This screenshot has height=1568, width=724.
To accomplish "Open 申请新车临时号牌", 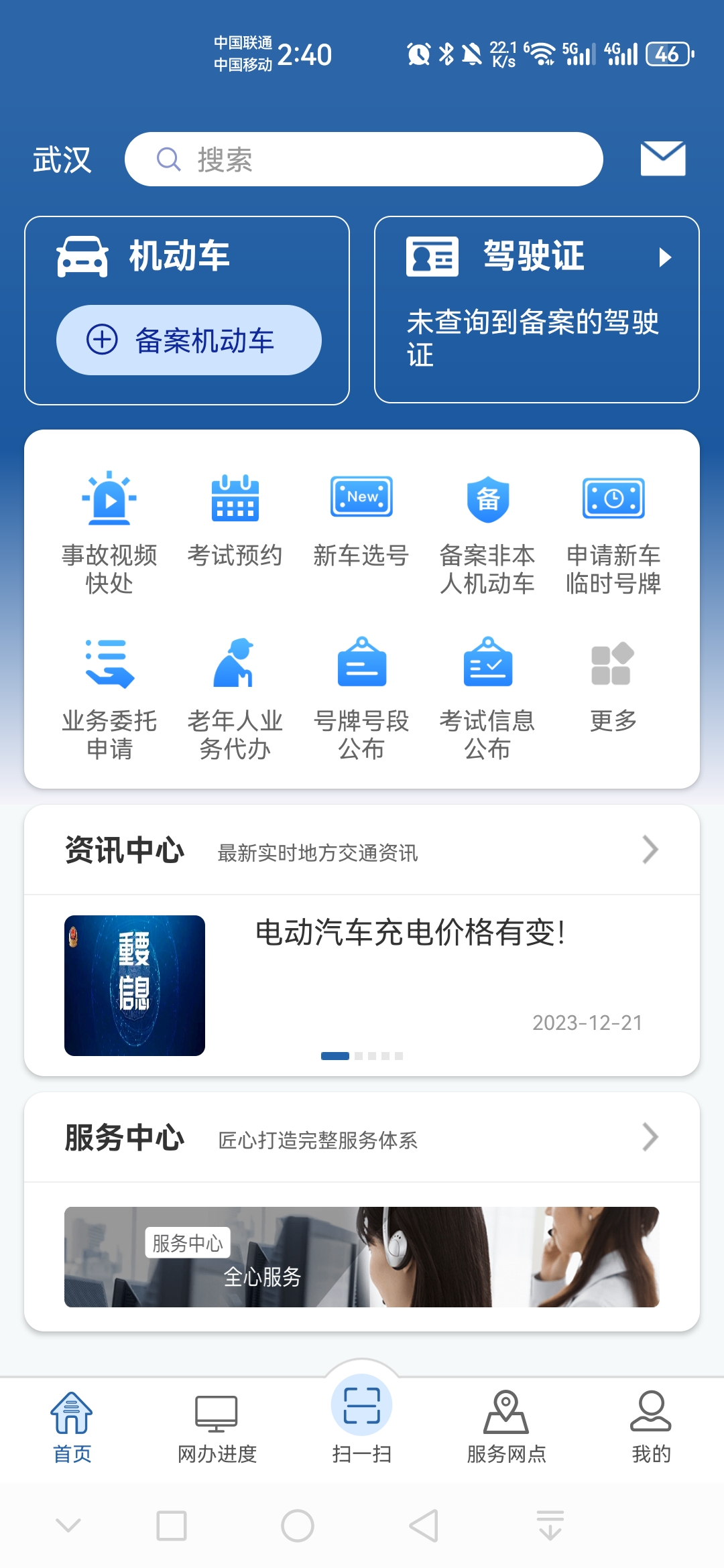I will 613,533.
